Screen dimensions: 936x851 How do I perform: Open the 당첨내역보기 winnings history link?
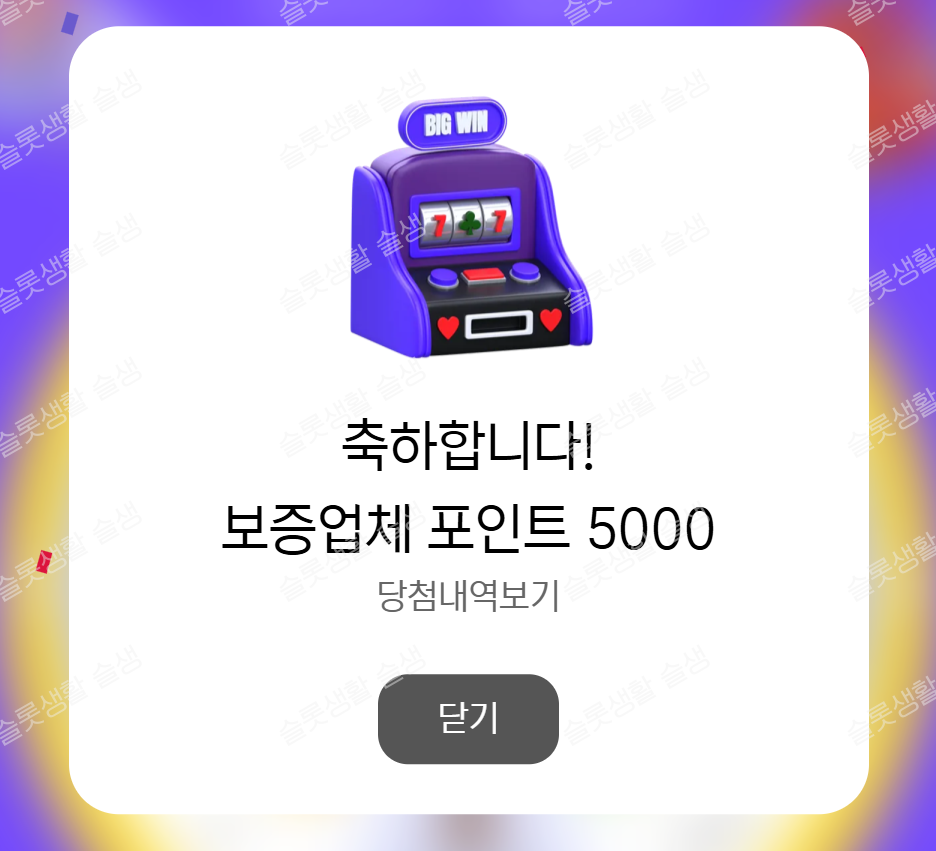pyautogui.click(x=468, y=597)
